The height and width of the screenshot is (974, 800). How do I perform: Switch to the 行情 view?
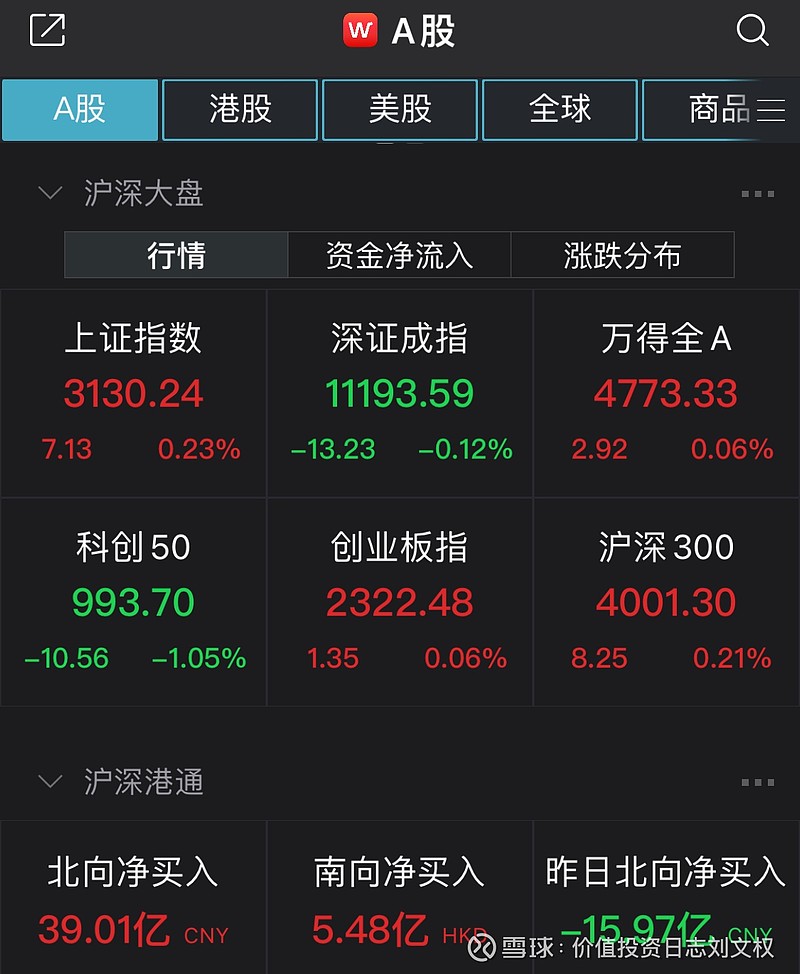click(175, 255)
